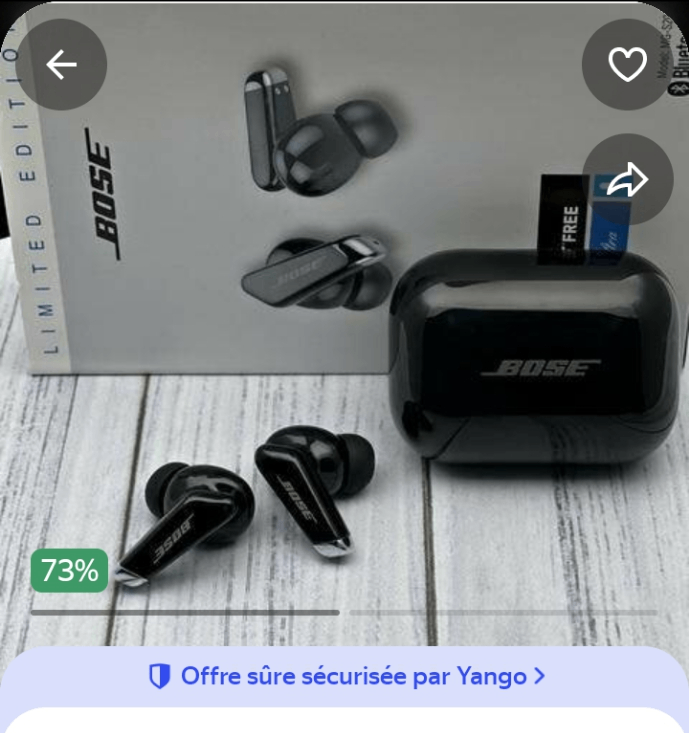This screenshot has height=733, width=689.
Task: Share this product listing
Action: tap(627, 180)
